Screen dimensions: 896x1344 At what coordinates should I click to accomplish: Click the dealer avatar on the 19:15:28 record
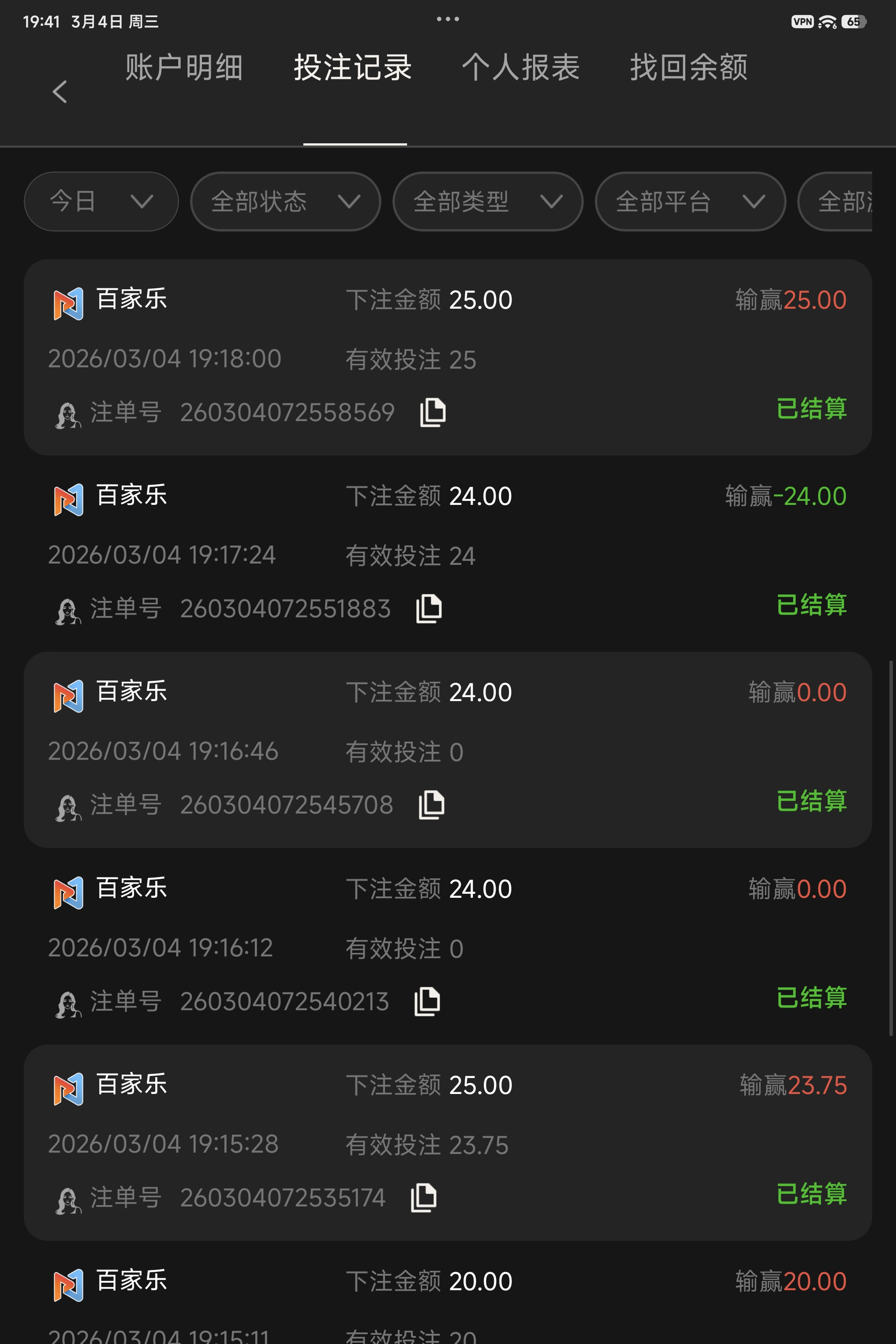click(x=67, y=1196)
